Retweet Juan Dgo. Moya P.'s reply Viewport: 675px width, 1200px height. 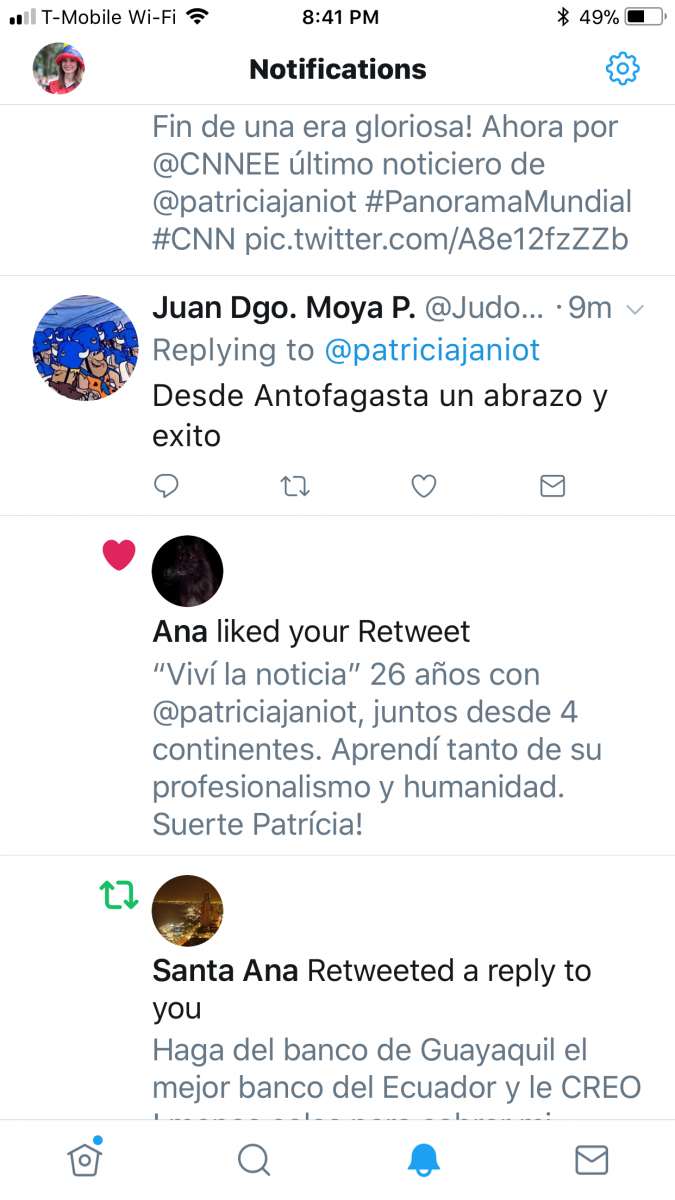295,486
